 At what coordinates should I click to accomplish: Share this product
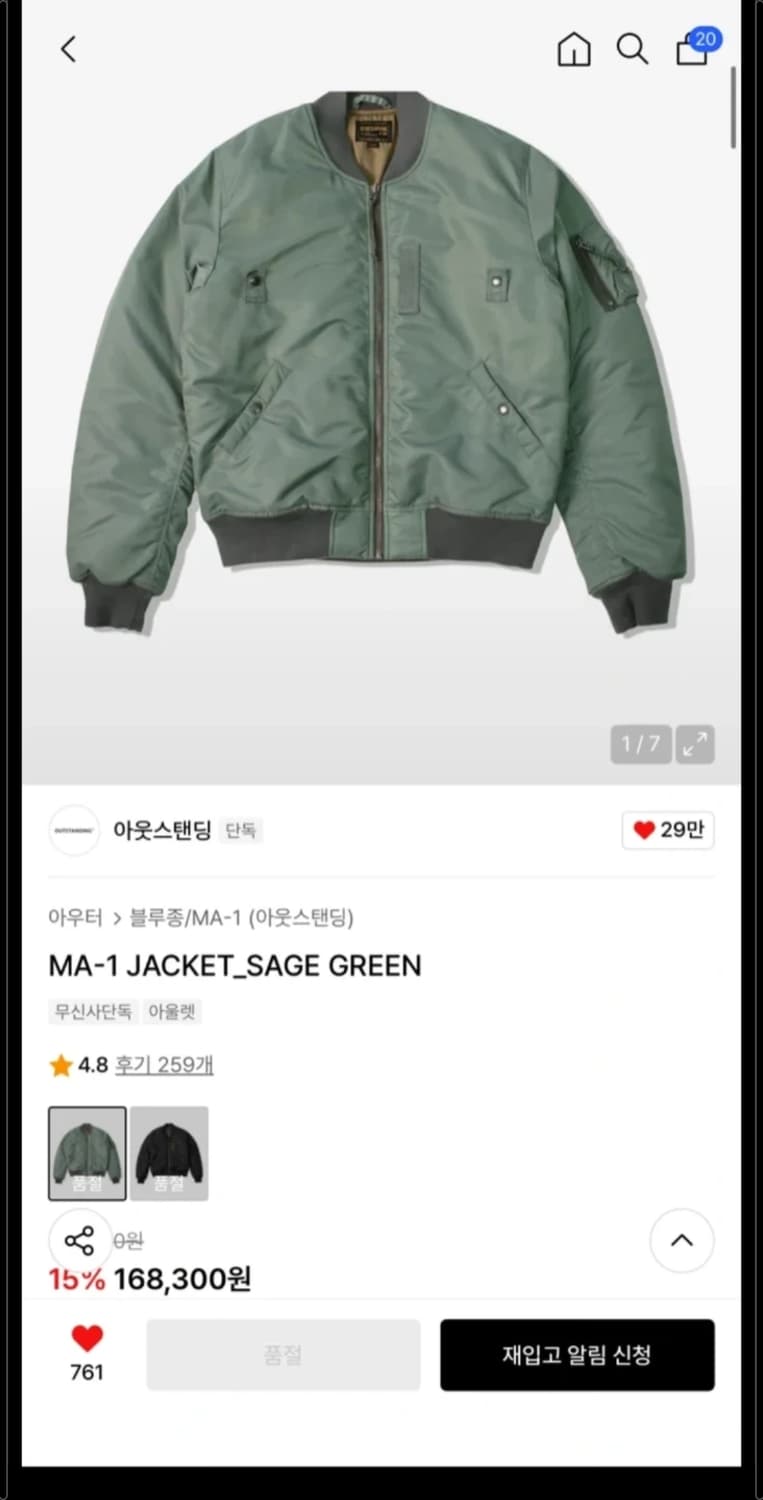[x=79, y=1240]
